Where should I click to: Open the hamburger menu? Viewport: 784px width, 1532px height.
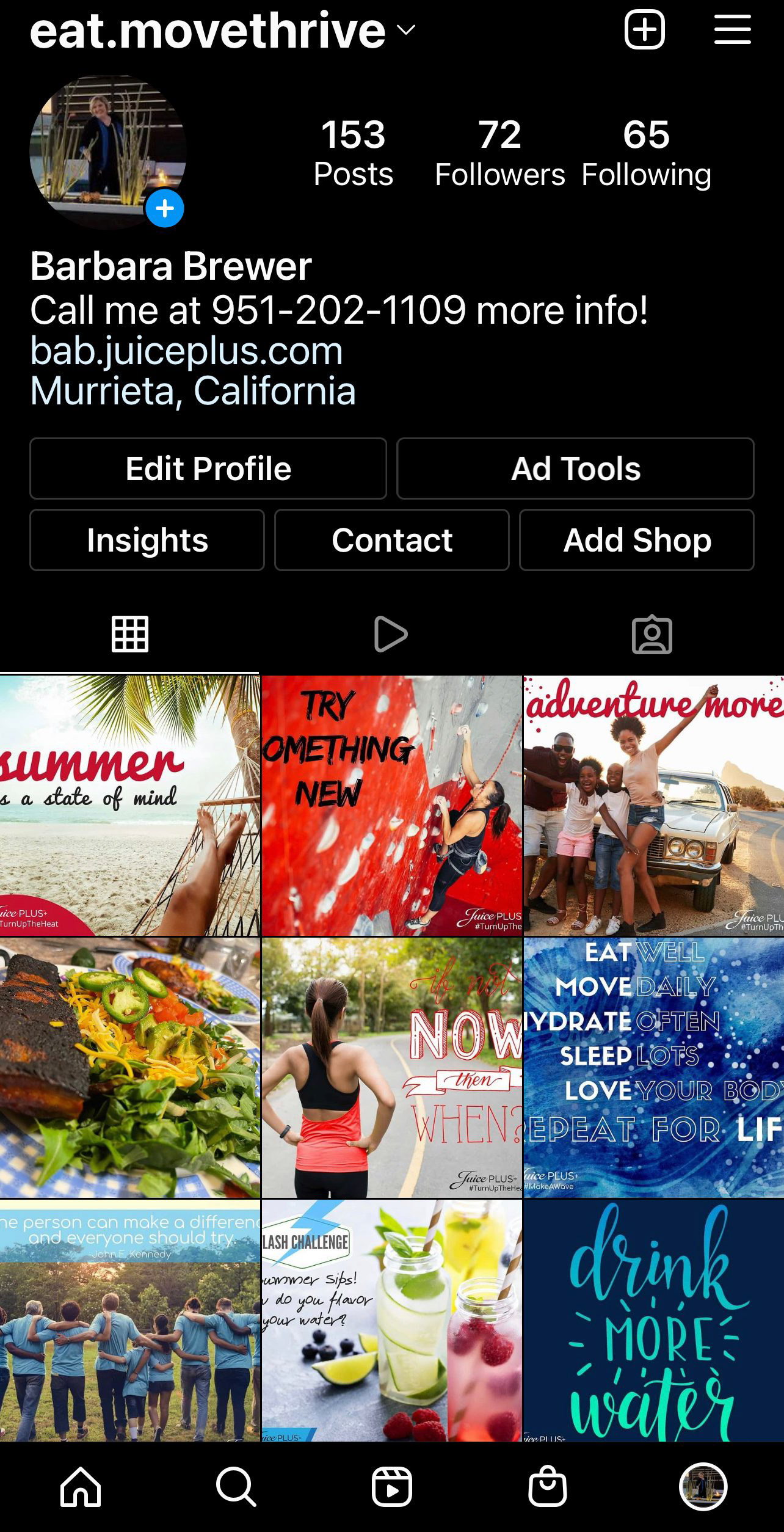[x=732, y=29]
